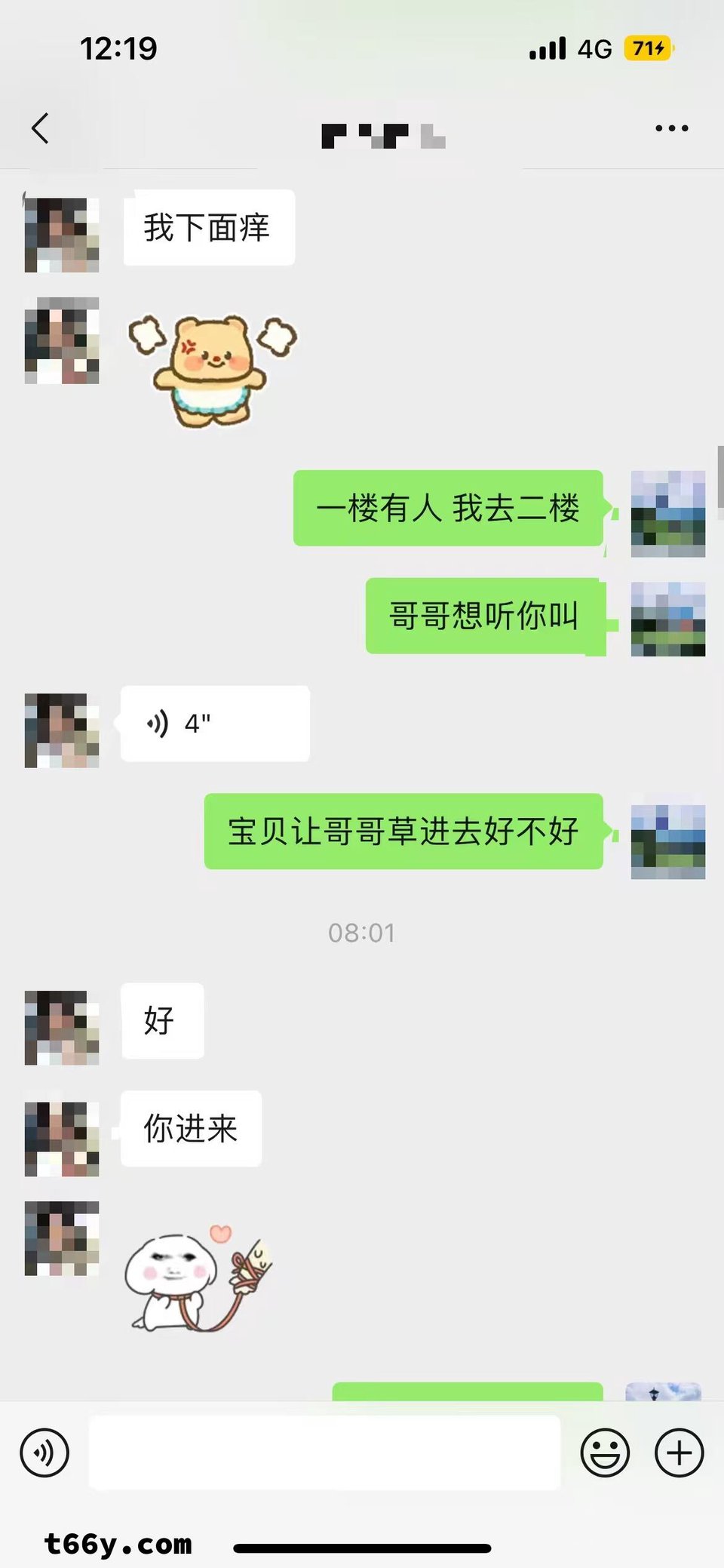This screenshot has height=1568, width=724.
Task: Switch to voice input mode
Action: tap(44, 1453)
